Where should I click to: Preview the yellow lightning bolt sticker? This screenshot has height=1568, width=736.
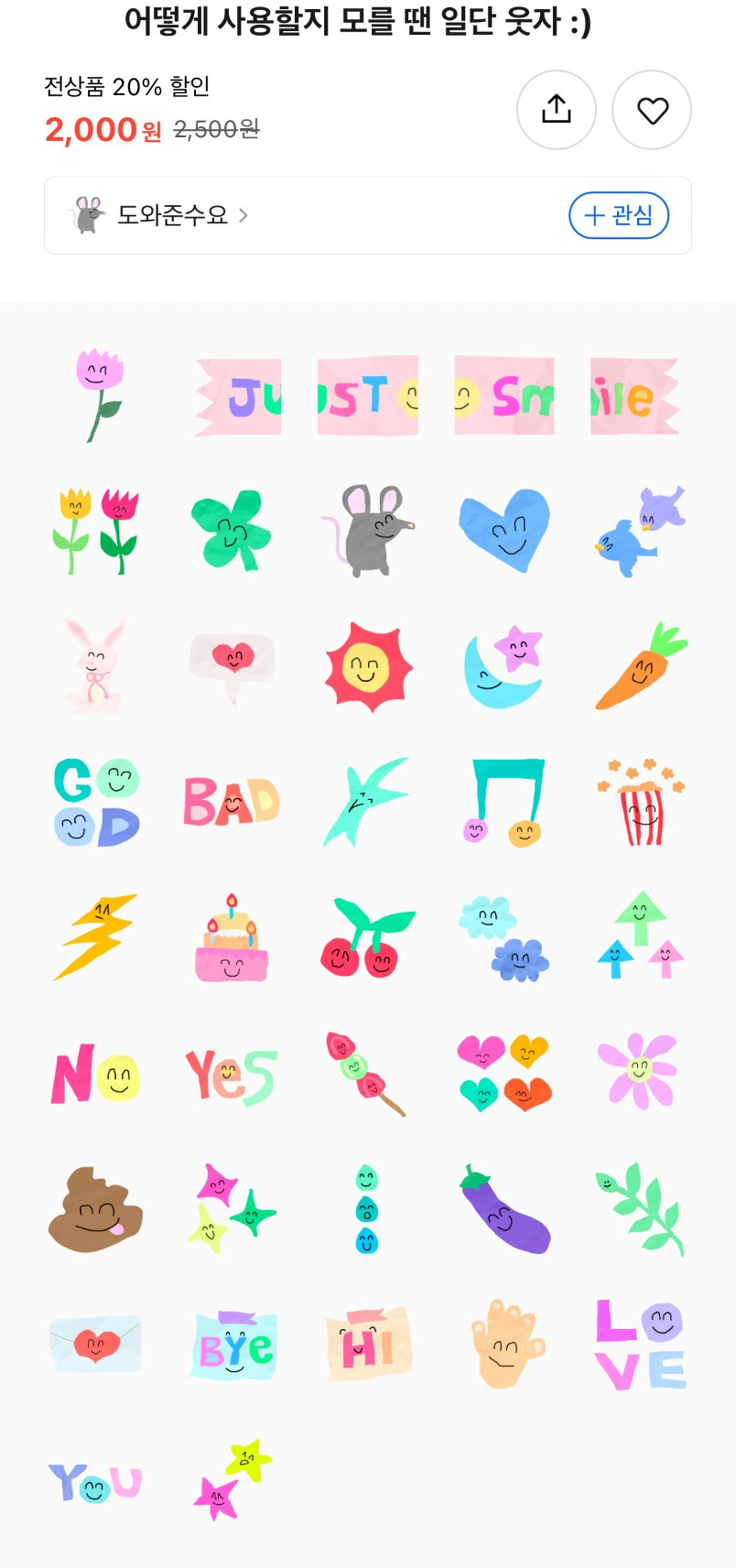click(95, 937)
